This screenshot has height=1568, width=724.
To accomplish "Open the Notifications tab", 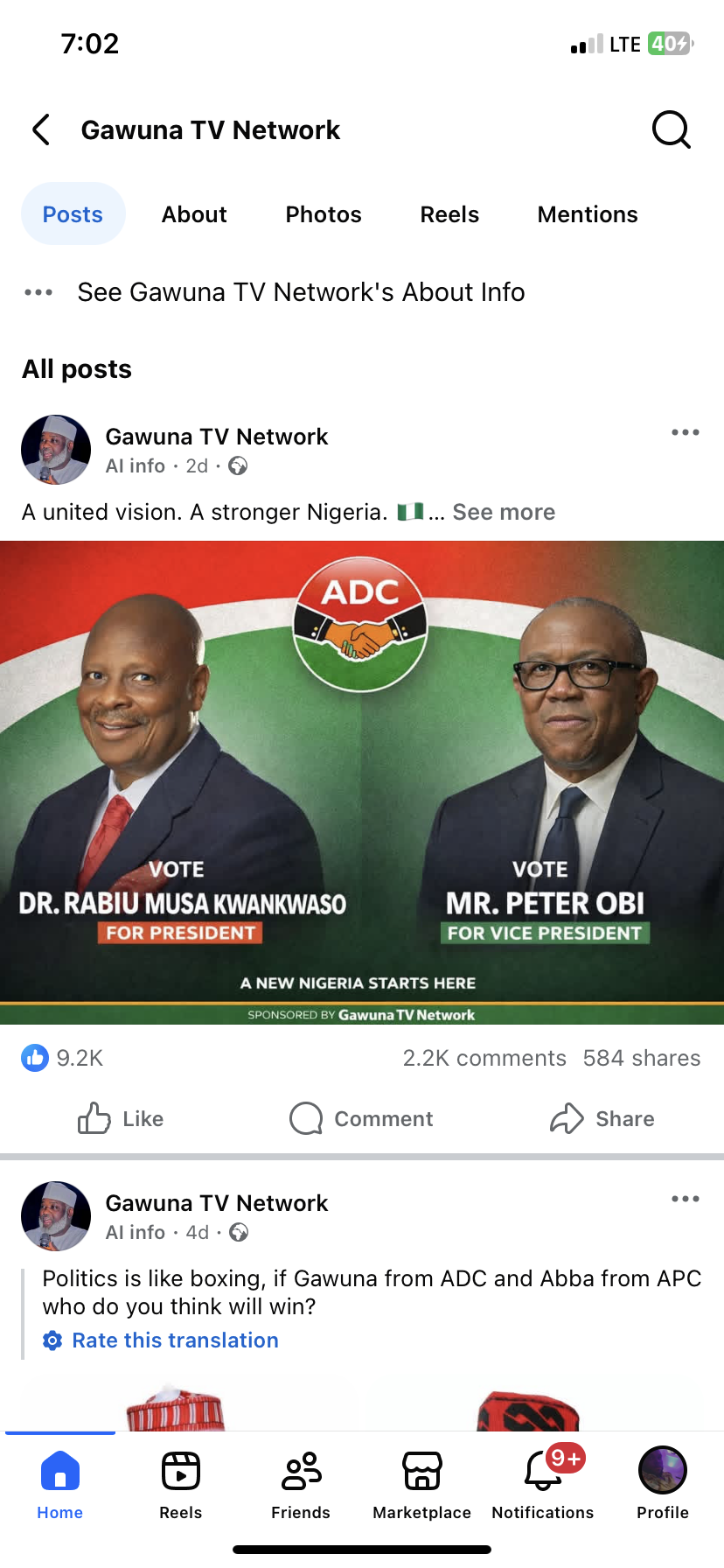I will (542, 1483).
